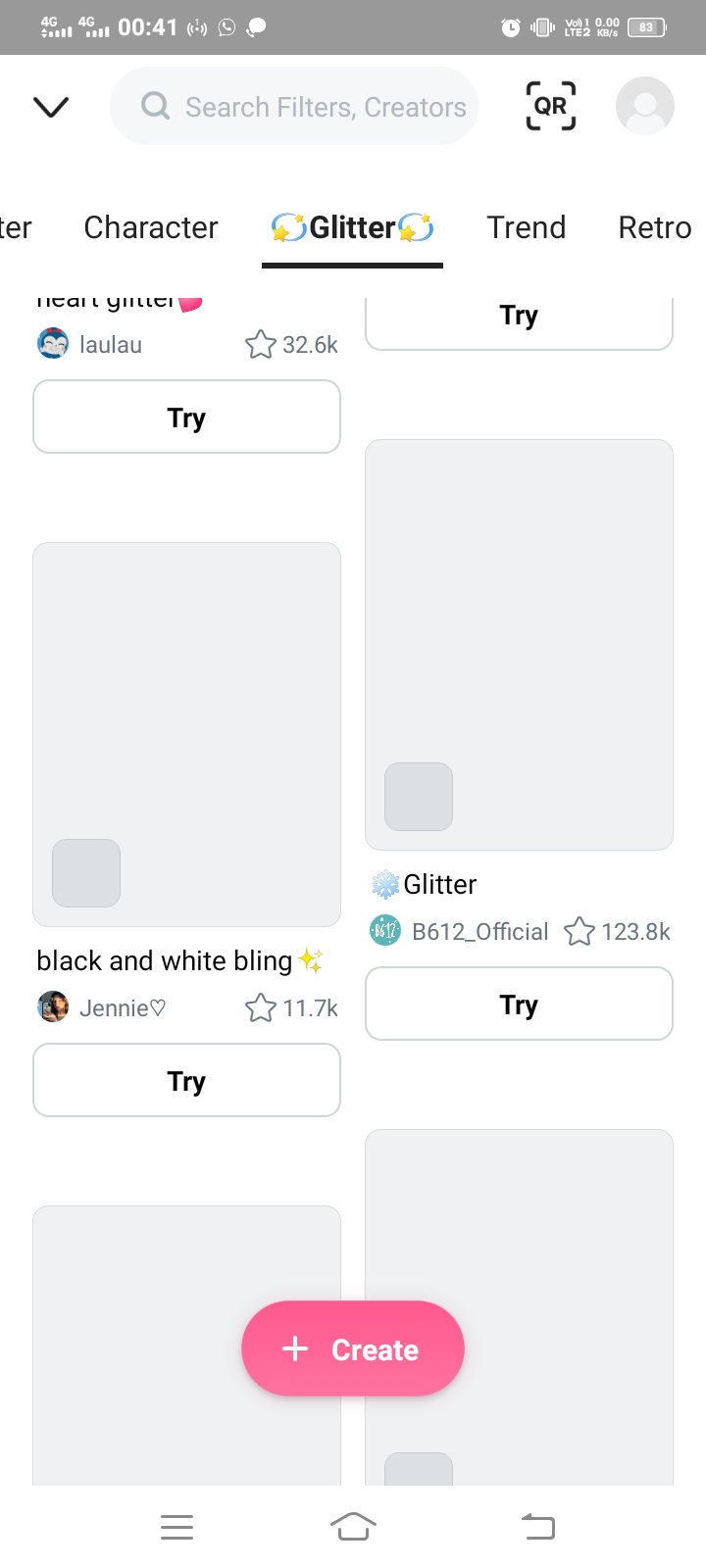Switch to the Trend tab
This screenshot has width=706, height=1568.
527,227
